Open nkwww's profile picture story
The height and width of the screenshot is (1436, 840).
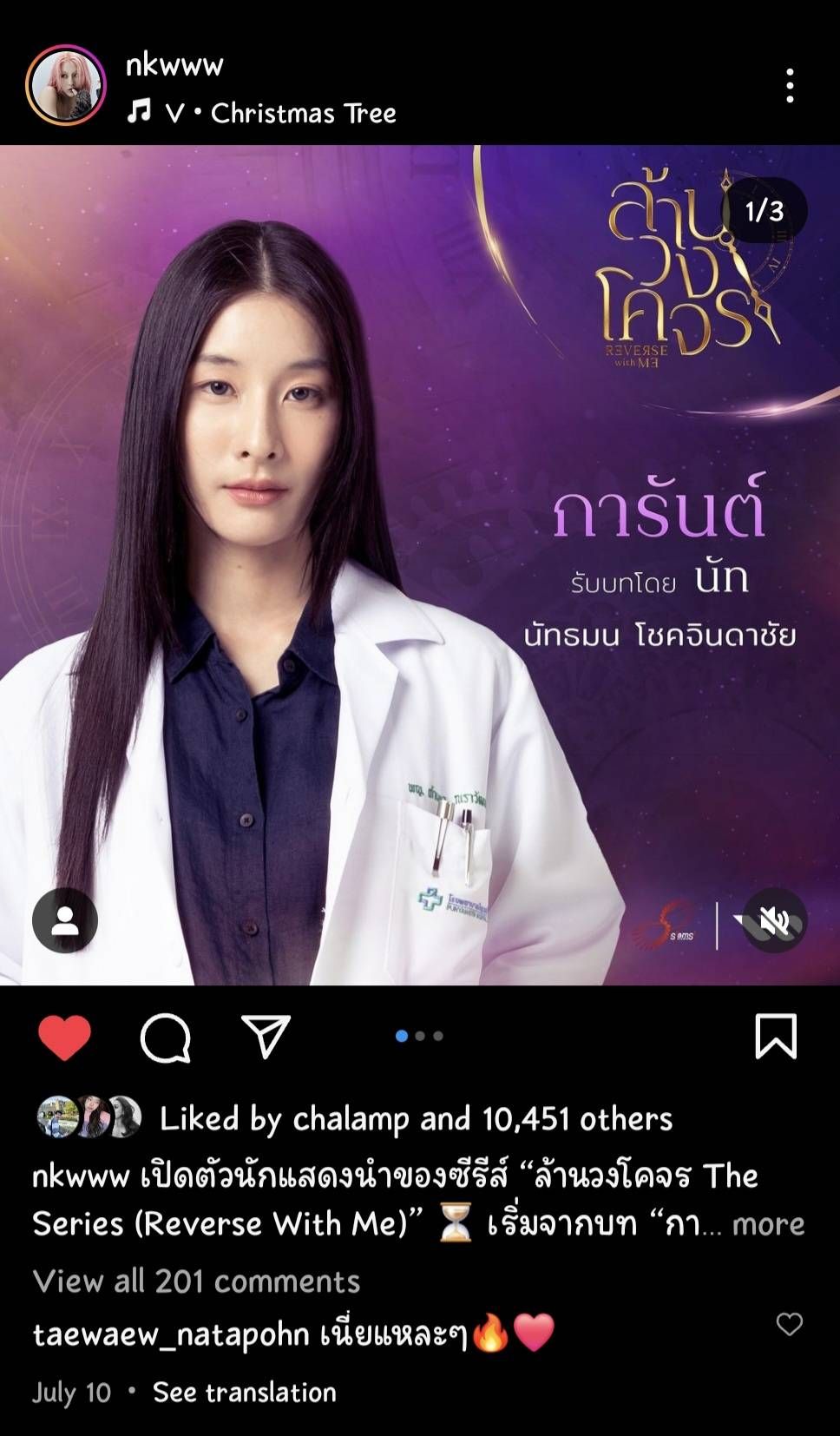pos(66,86)
